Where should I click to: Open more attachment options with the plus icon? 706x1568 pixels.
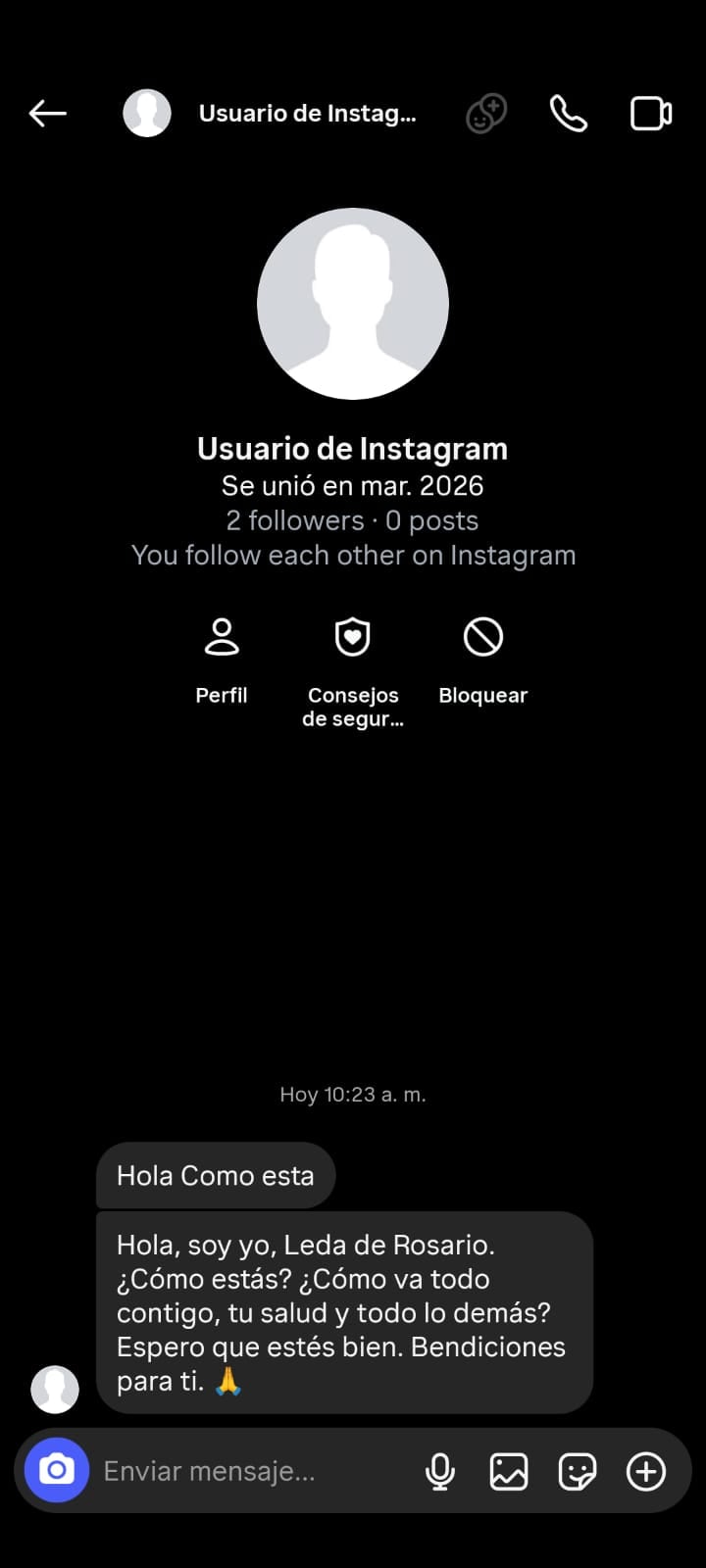pyautogui.click(x=645, y=1470)
